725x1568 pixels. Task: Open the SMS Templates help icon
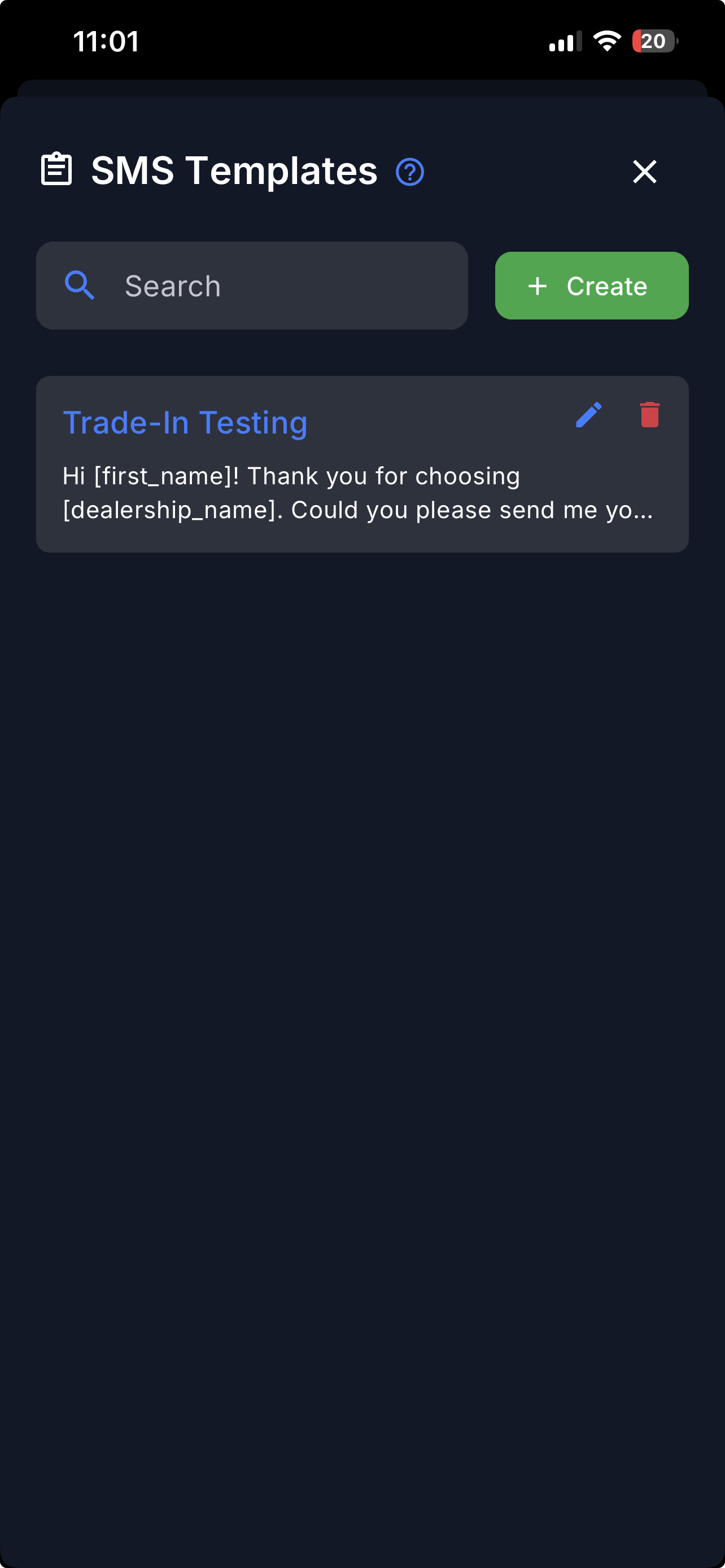point(410,172)
